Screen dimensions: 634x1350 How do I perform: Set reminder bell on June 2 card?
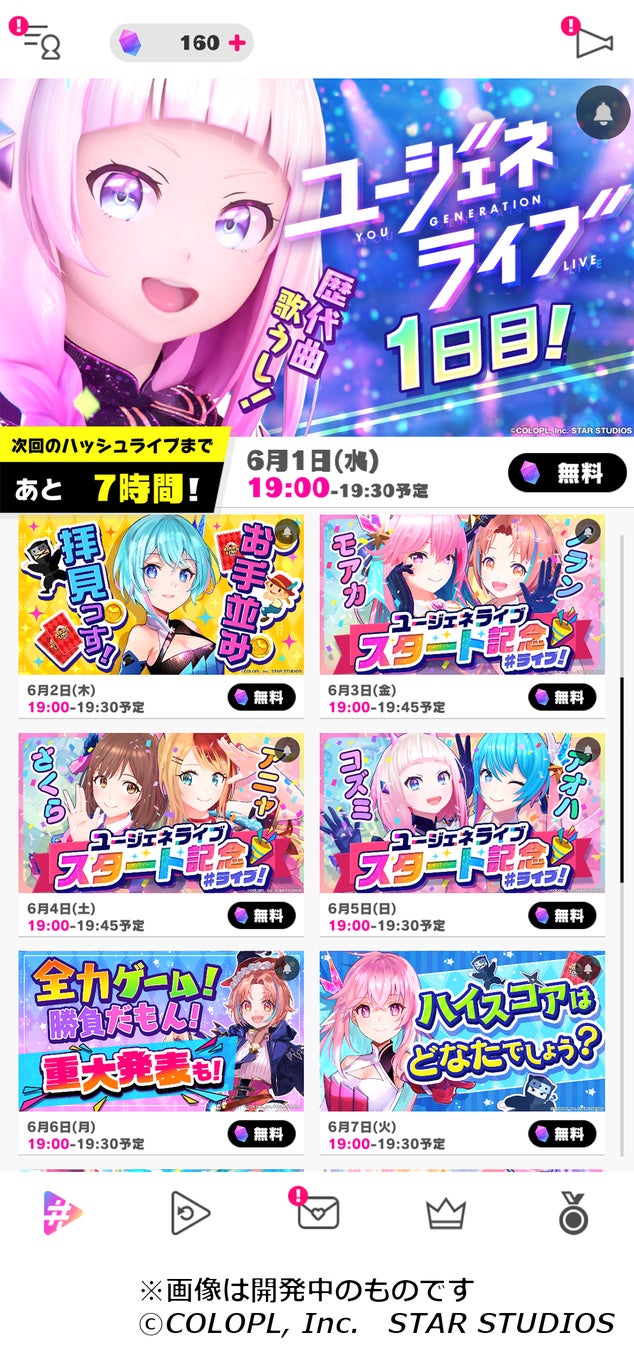click(x=288, y=532)
